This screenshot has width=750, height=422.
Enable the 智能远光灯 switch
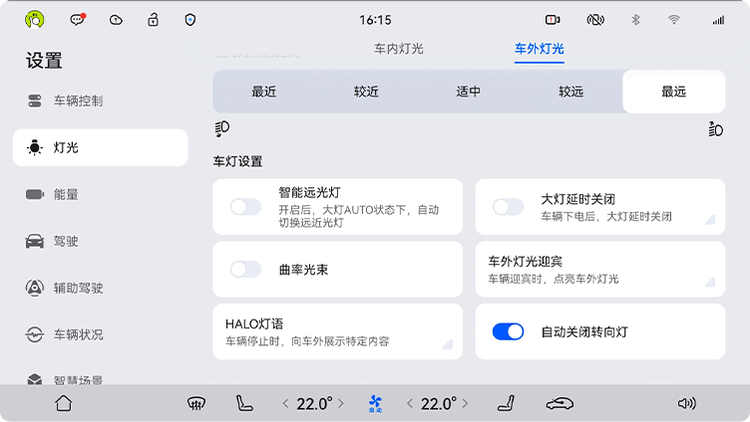[245, 207]
